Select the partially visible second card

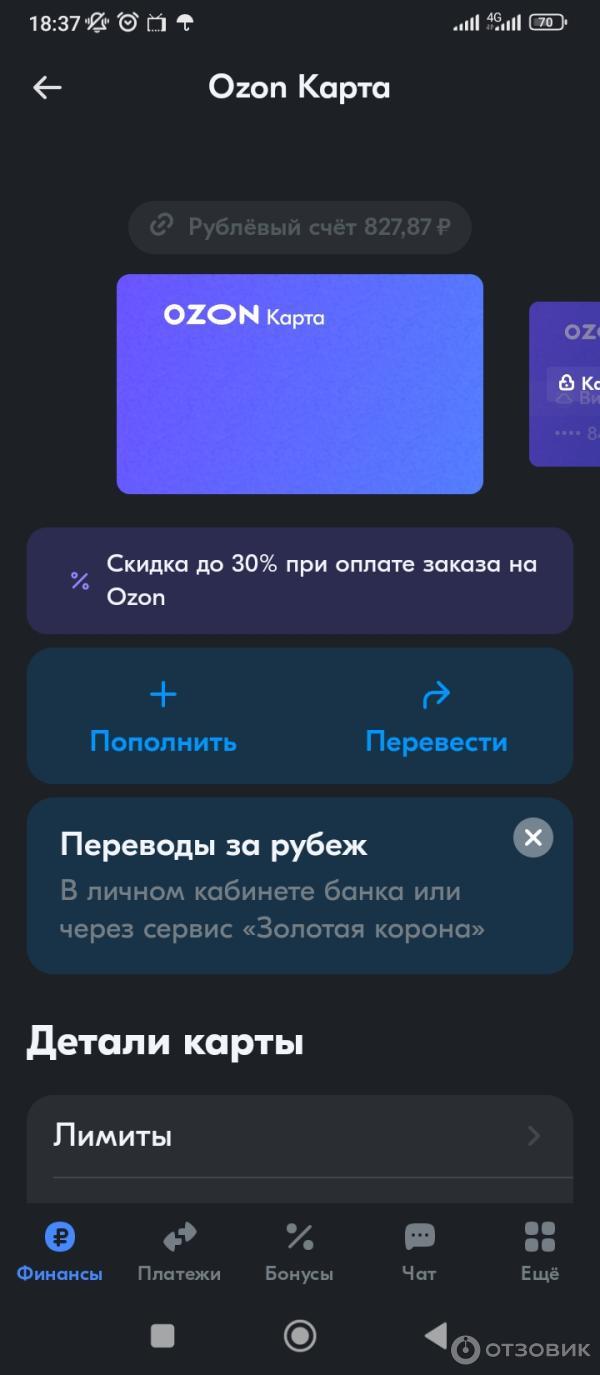566,384
